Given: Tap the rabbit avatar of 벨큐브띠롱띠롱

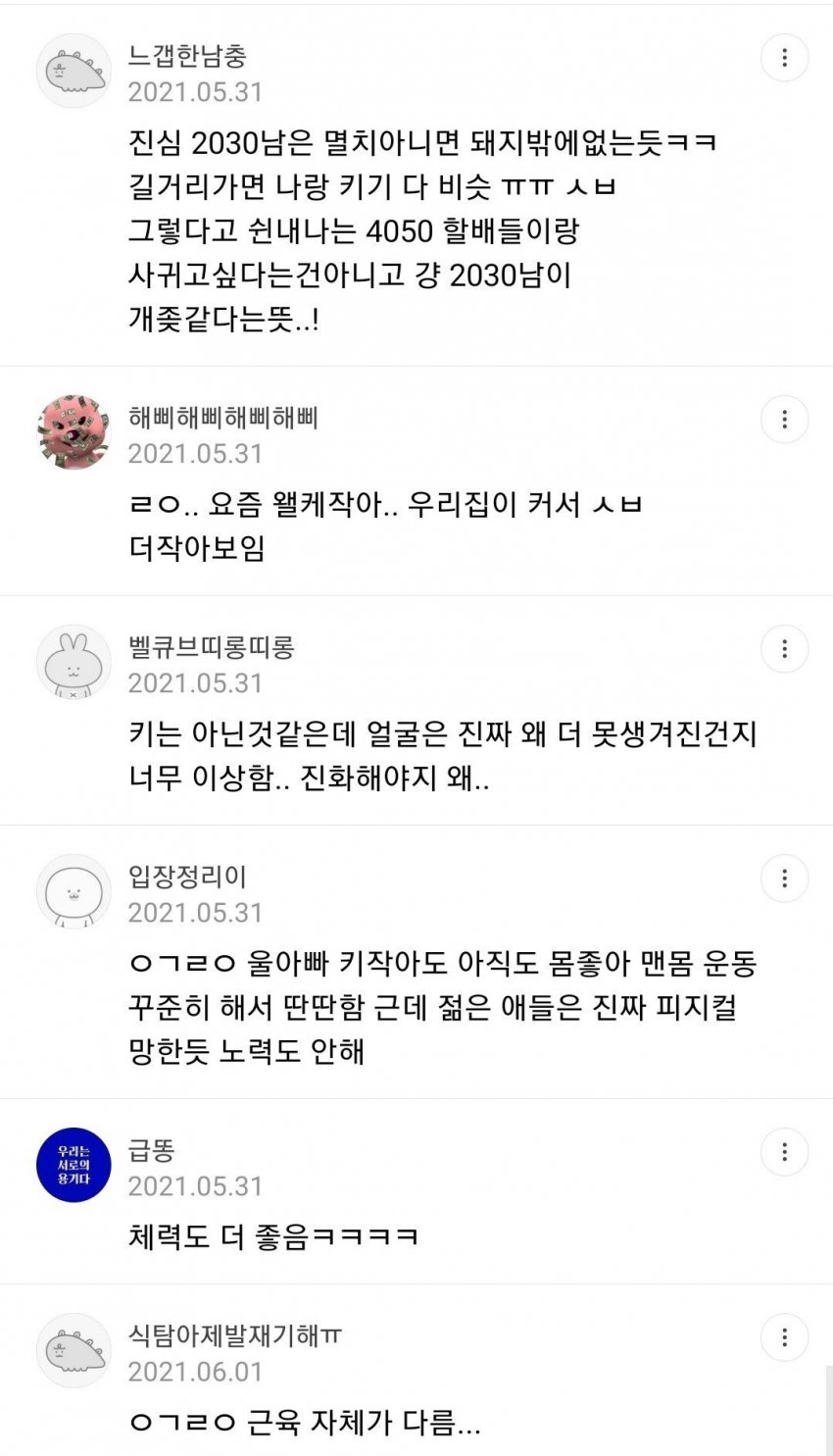Looking at the screenshot, I should coord(73,662).
